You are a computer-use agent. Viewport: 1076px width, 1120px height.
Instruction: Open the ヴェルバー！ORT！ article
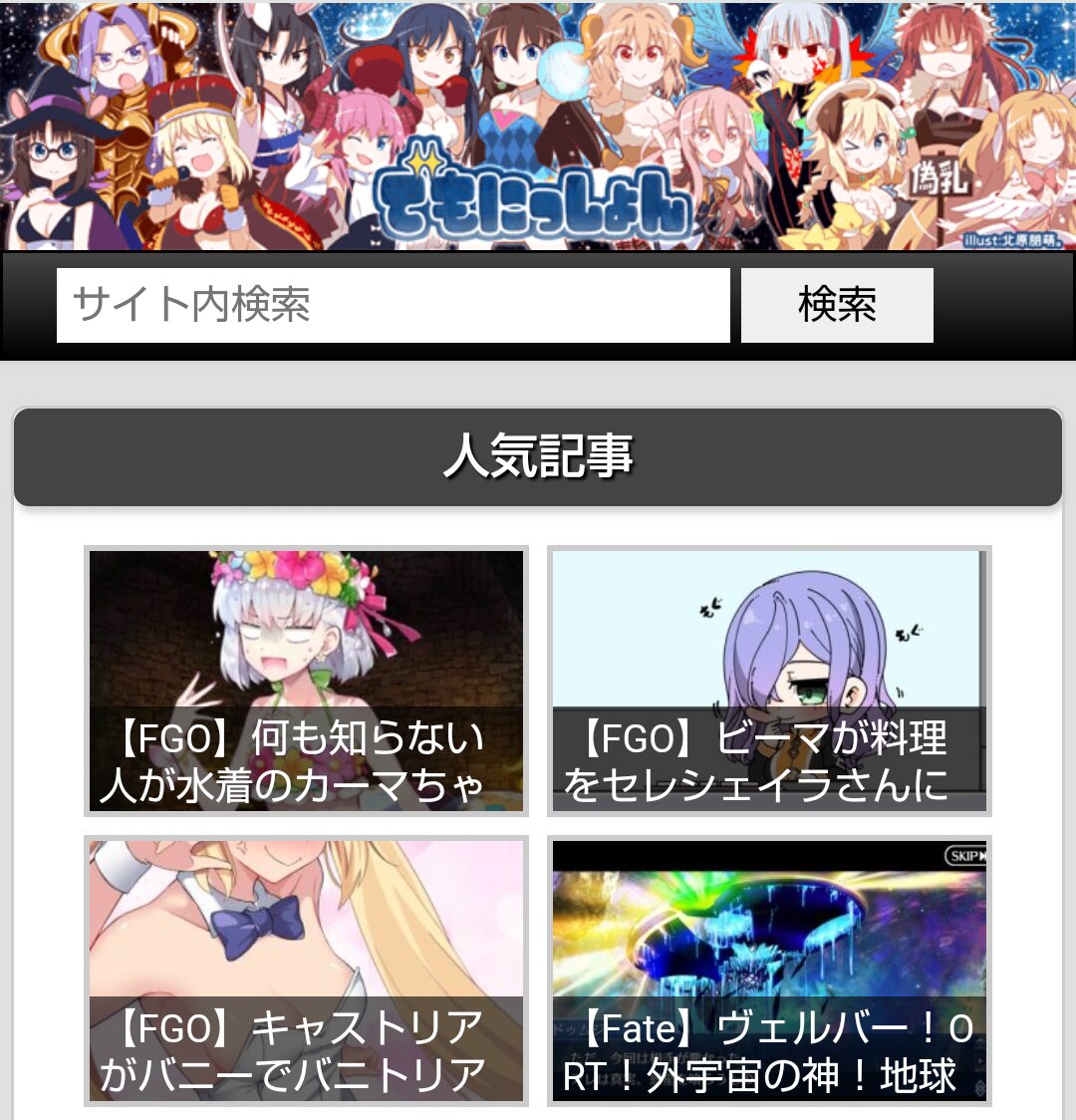point(768,971)
